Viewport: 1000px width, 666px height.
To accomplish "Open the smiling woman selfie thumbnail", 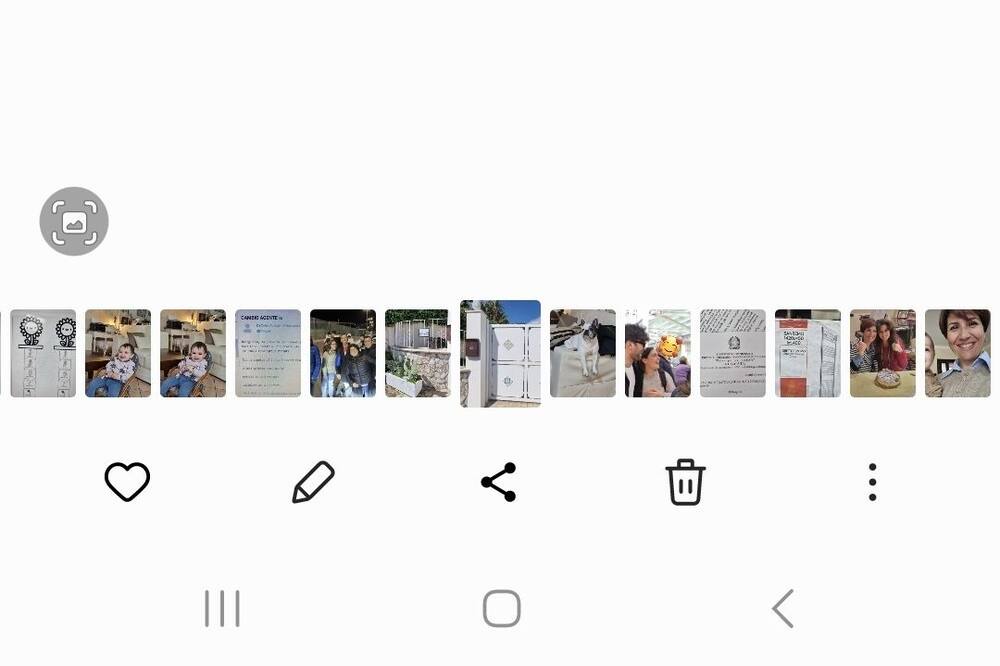I will pyautogui.click(x=957, y=353).
